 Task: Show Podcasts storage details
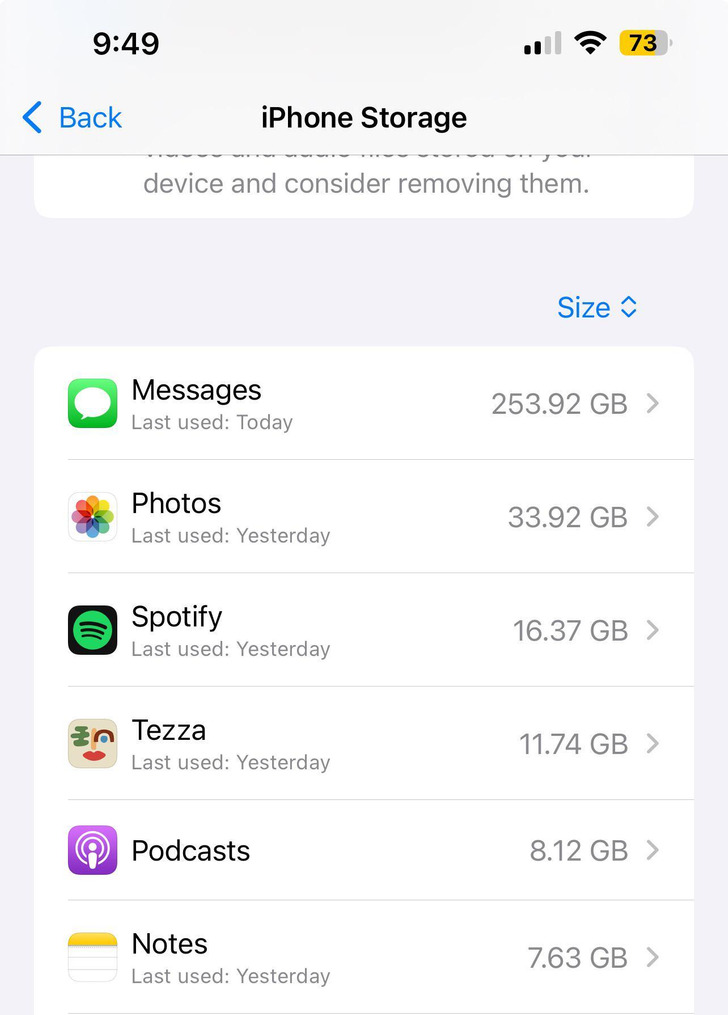click(363, 850)
